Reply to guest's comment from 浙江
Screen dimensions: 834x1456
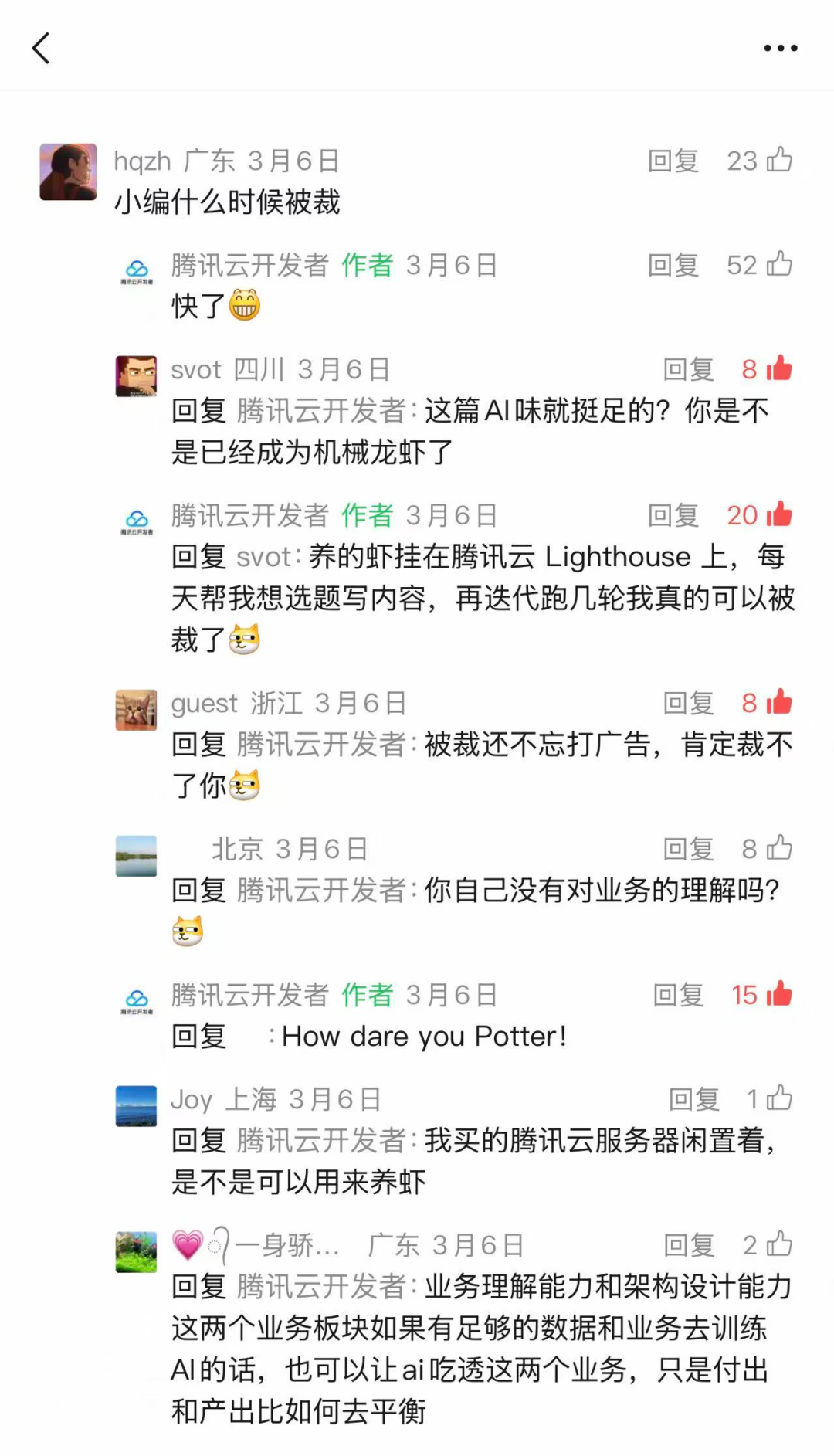[688, 703]
